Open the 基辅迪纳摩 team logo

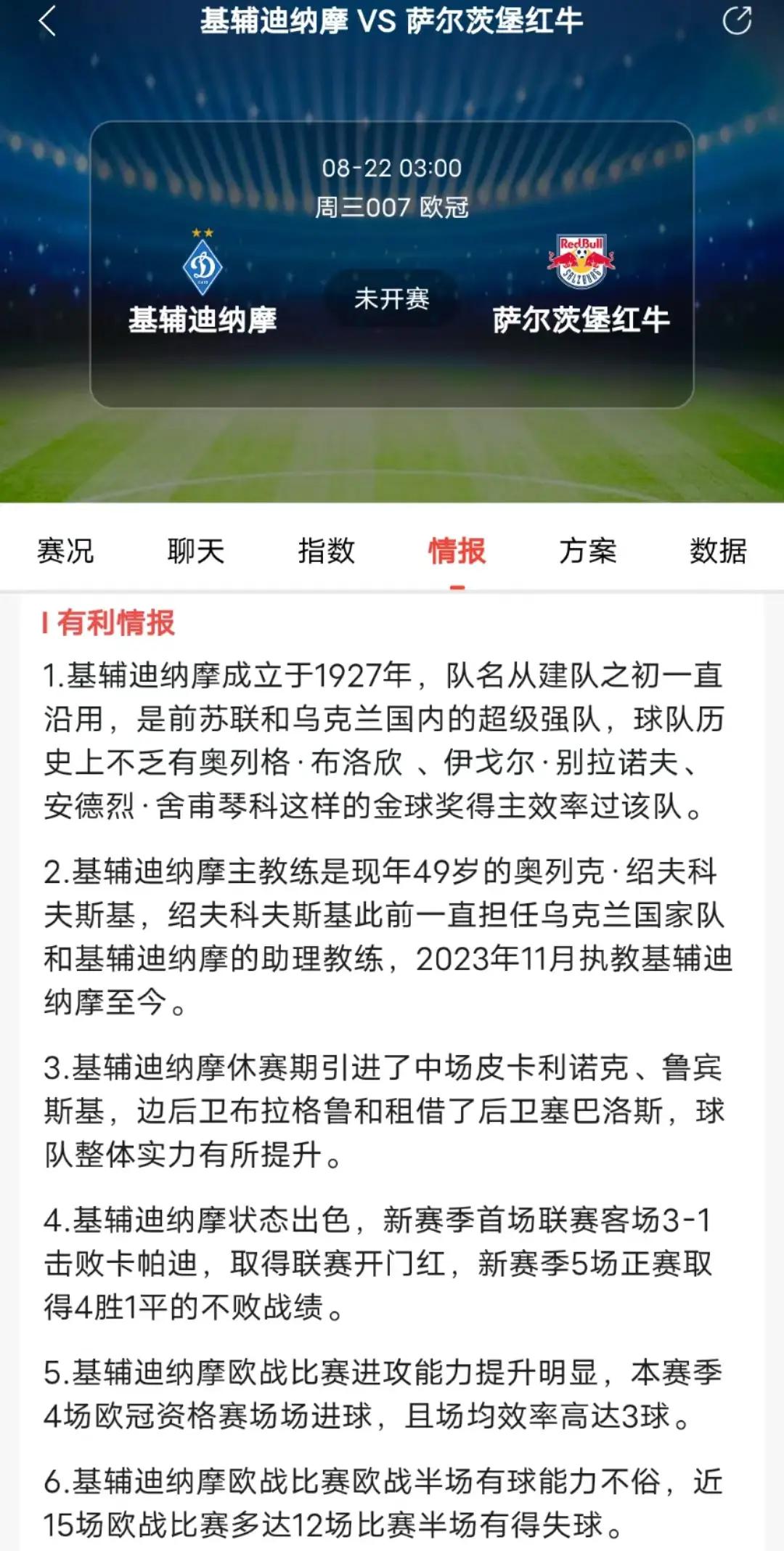click(x=203, y=264)
